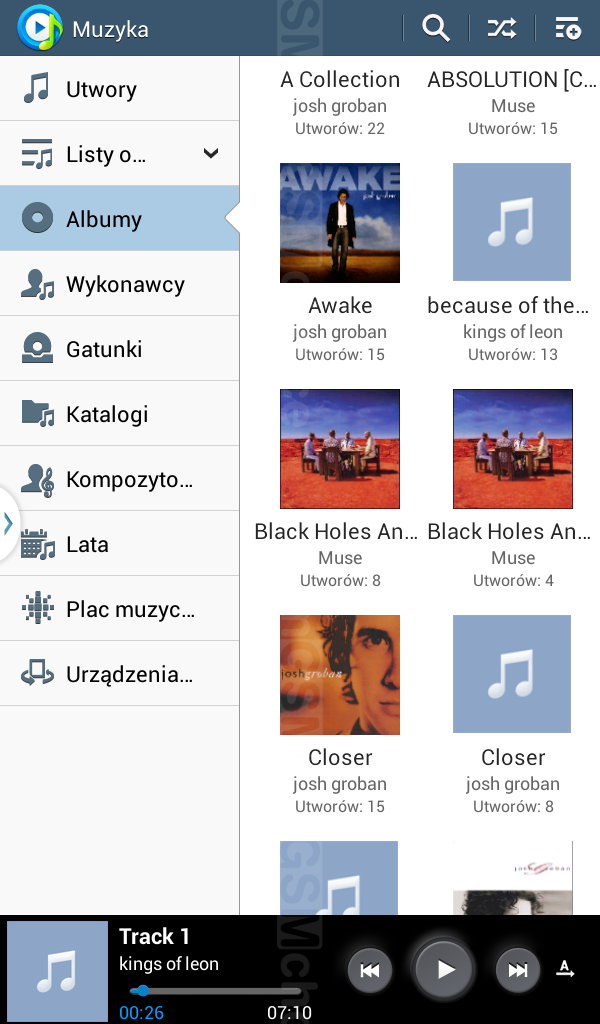Open the add-to-playlist icon
This screenshot has height=1024, width=600.
click(567, 28)
